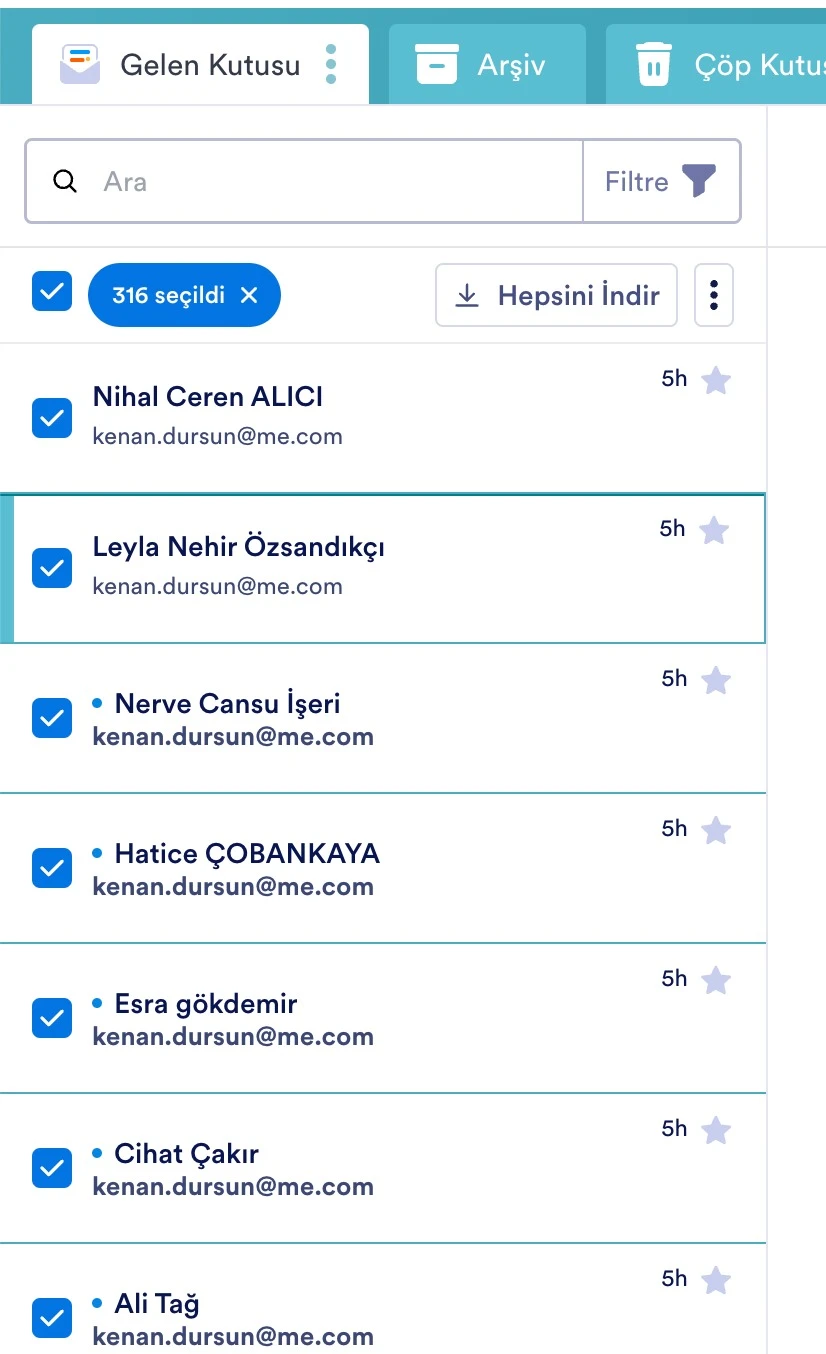Click the Hepsini İndir button
The image size is (826, 1354).
(x=556, y=294)
